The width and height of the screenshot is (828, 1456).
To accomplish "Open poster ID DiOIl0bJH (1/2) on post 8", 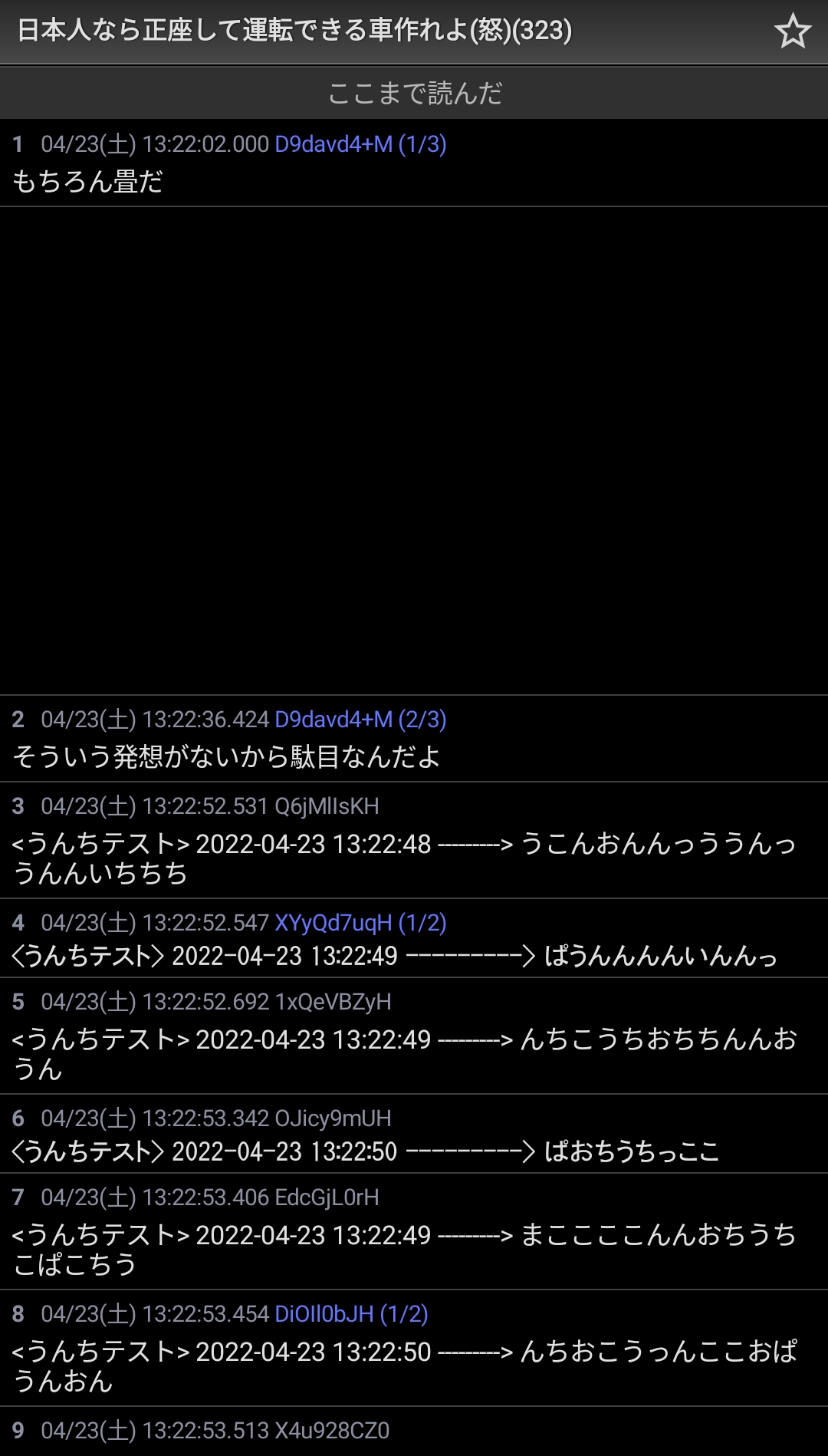I will point(351,1314).
